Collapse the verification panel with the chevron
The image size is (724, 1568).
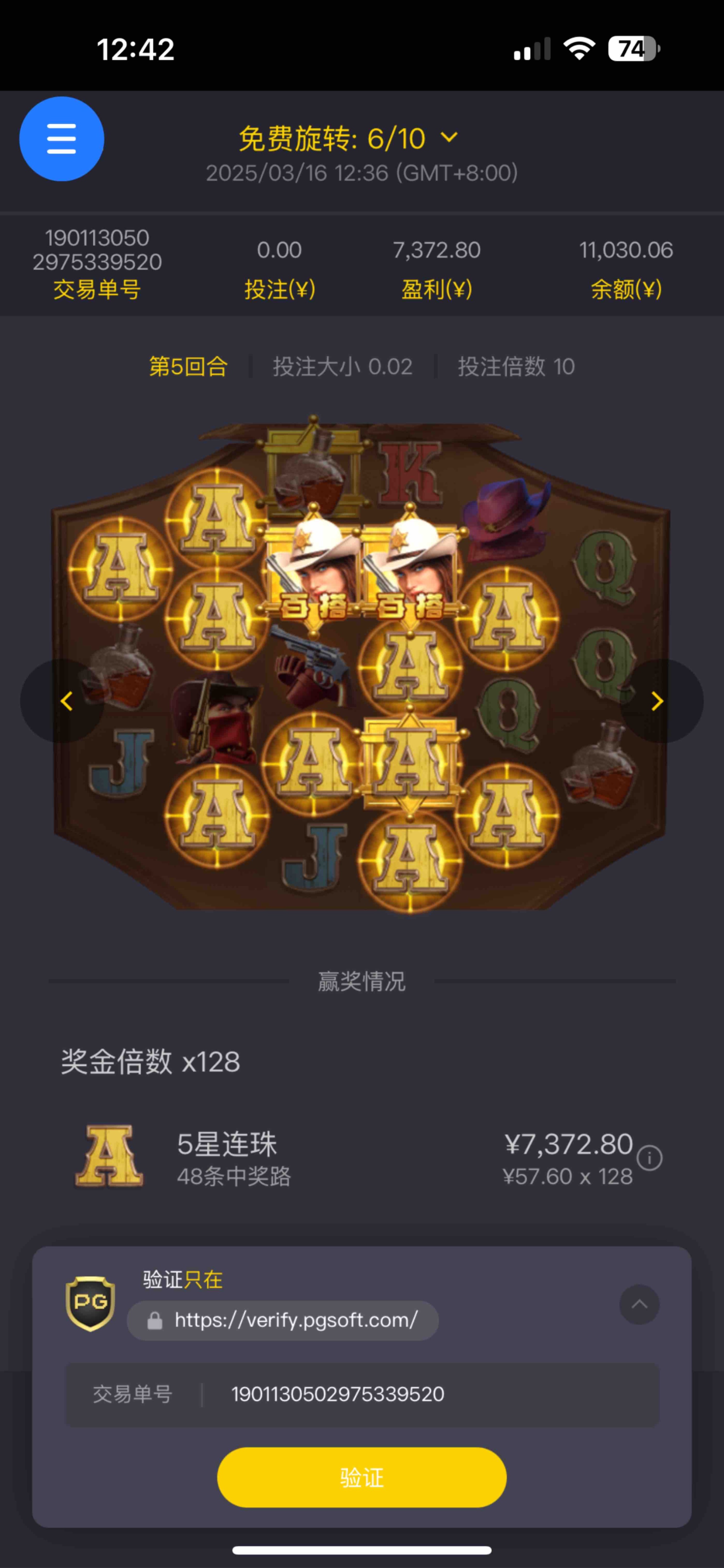[639, 1304]
